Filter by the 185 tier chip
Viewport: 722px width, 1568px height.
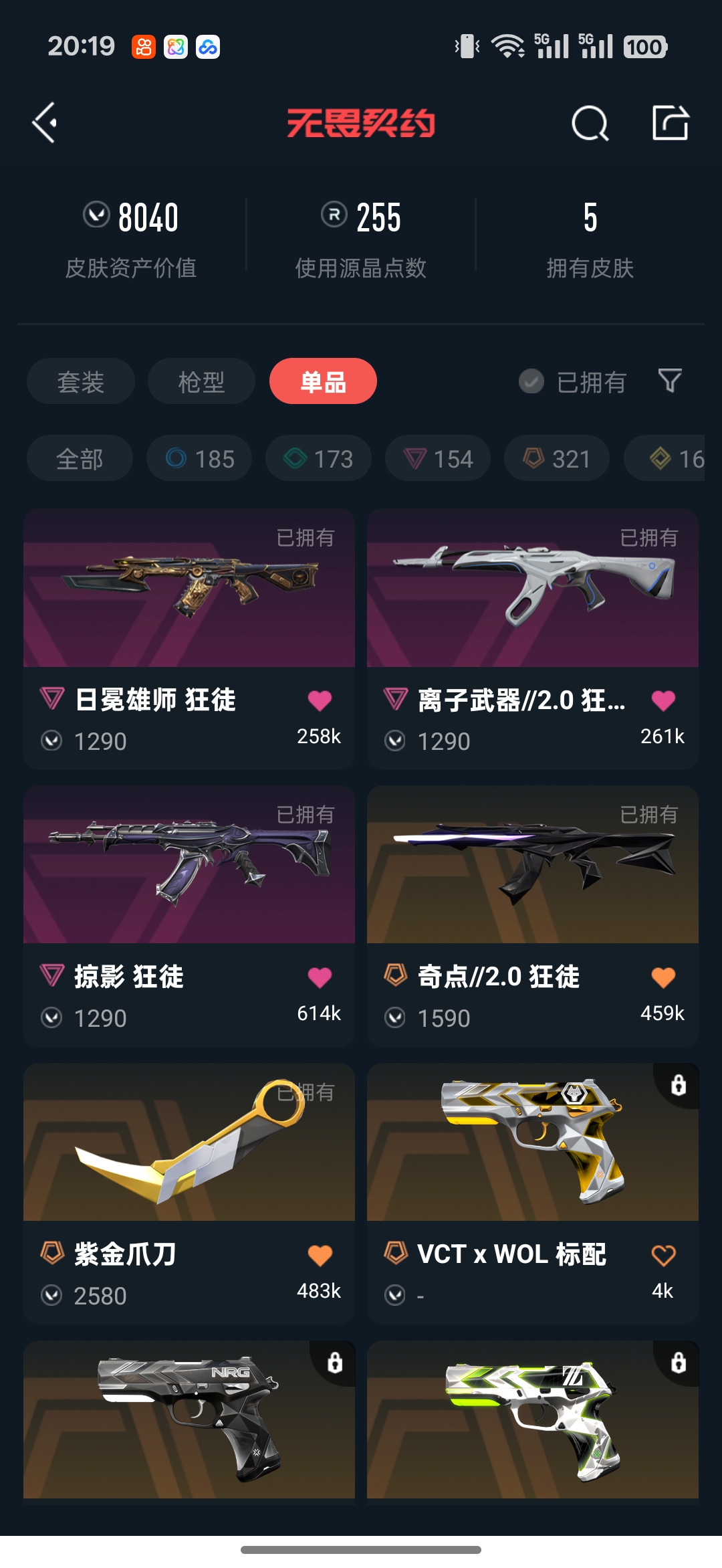[x=199, y=459]
